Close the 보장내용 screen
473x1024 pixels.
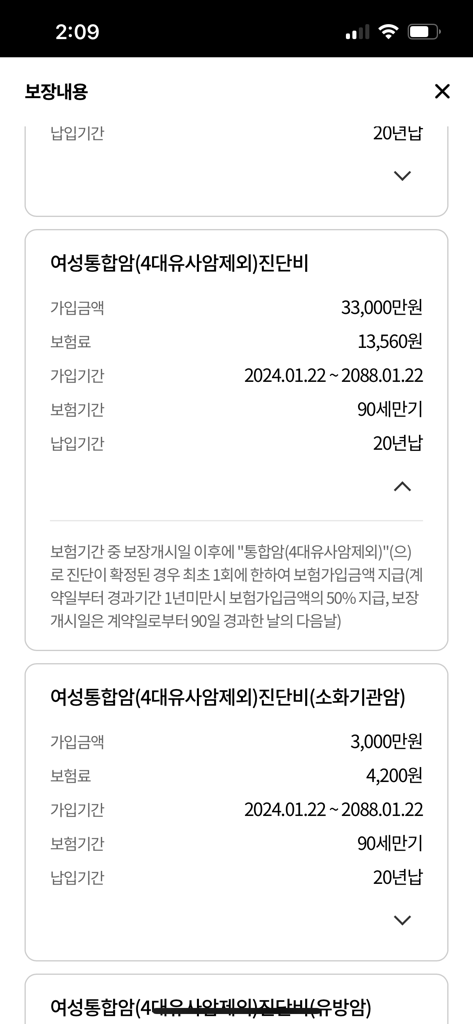(x=442, y=91)
